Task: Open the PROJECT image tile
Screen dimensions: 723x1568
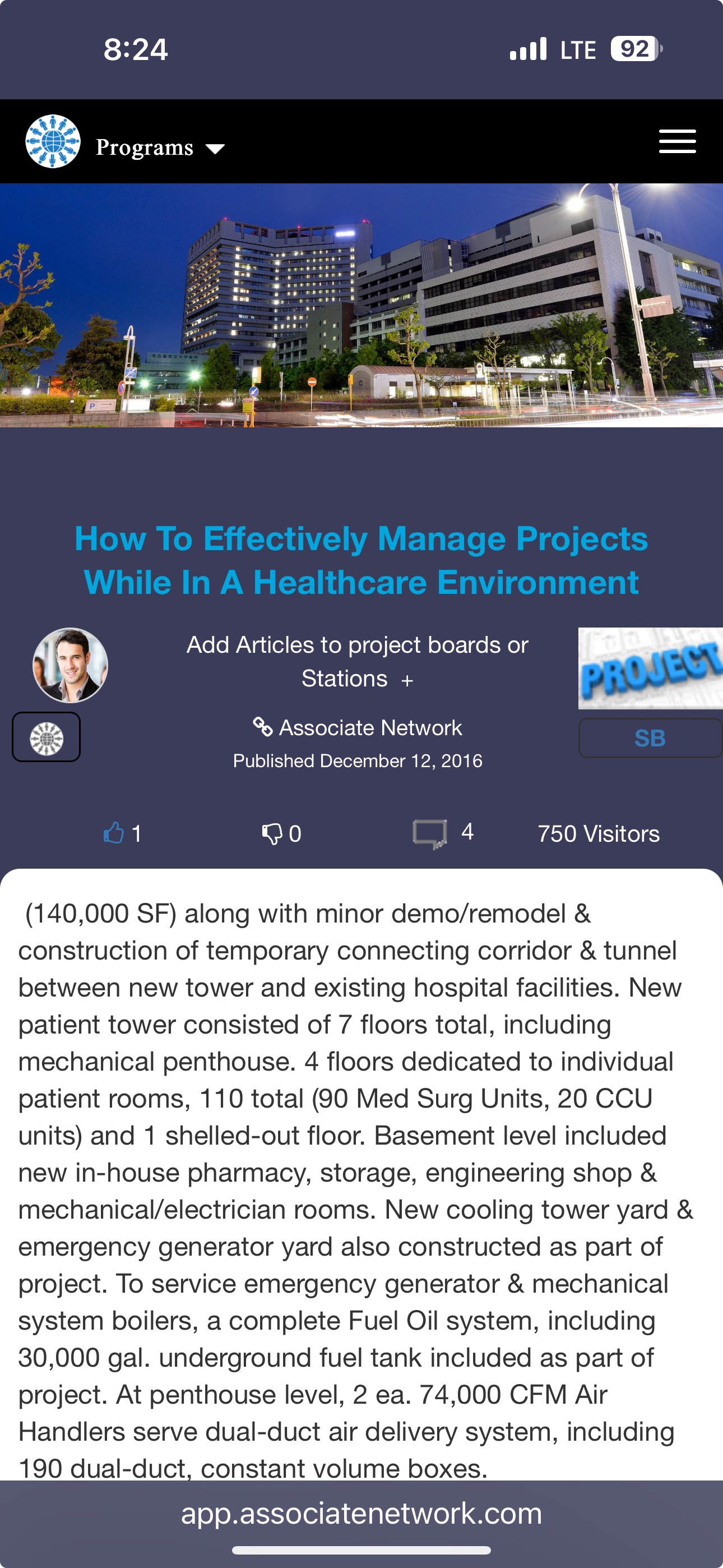Action: [650, 668]
